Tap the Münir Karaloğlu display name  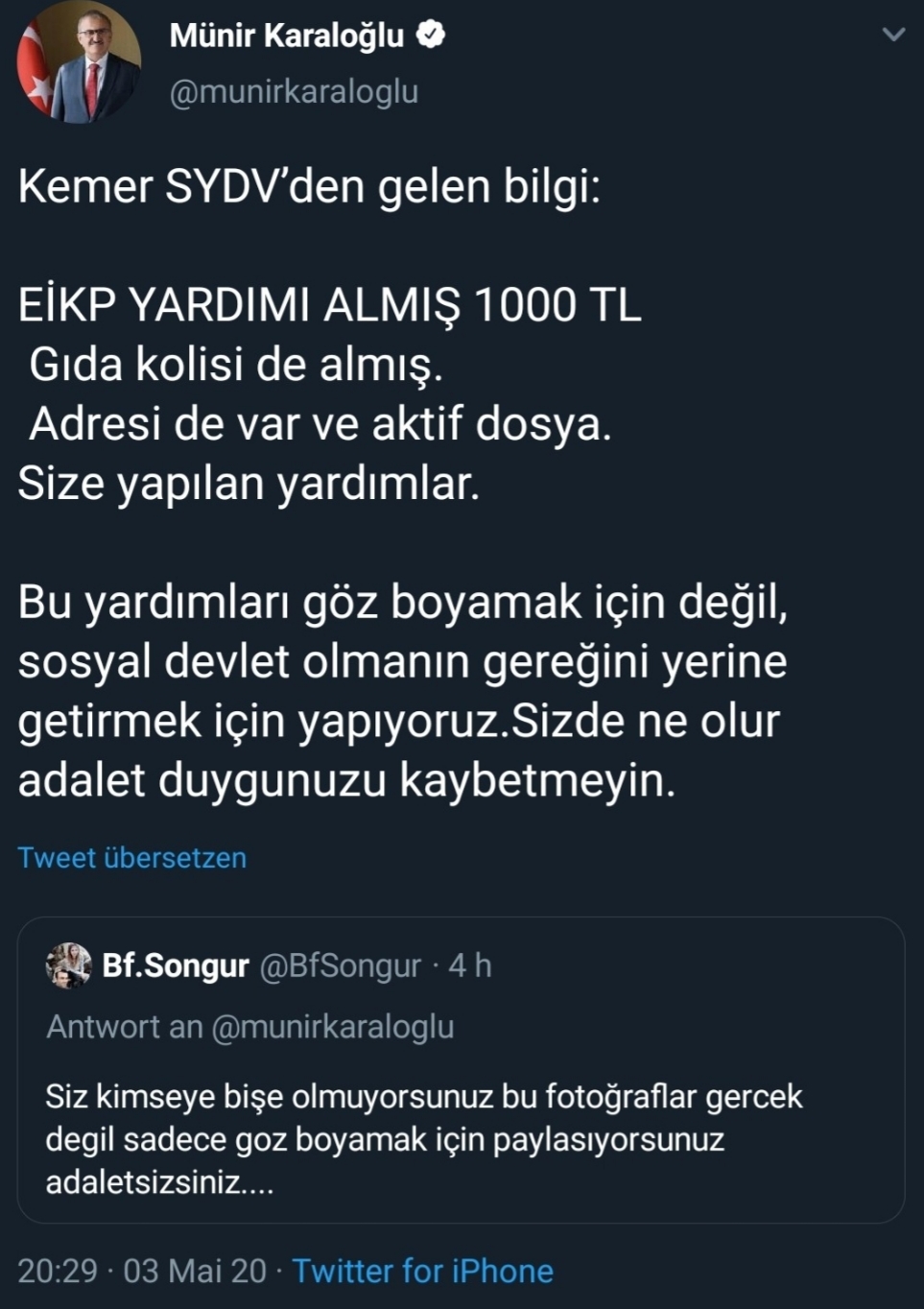(x=286, y=36)
